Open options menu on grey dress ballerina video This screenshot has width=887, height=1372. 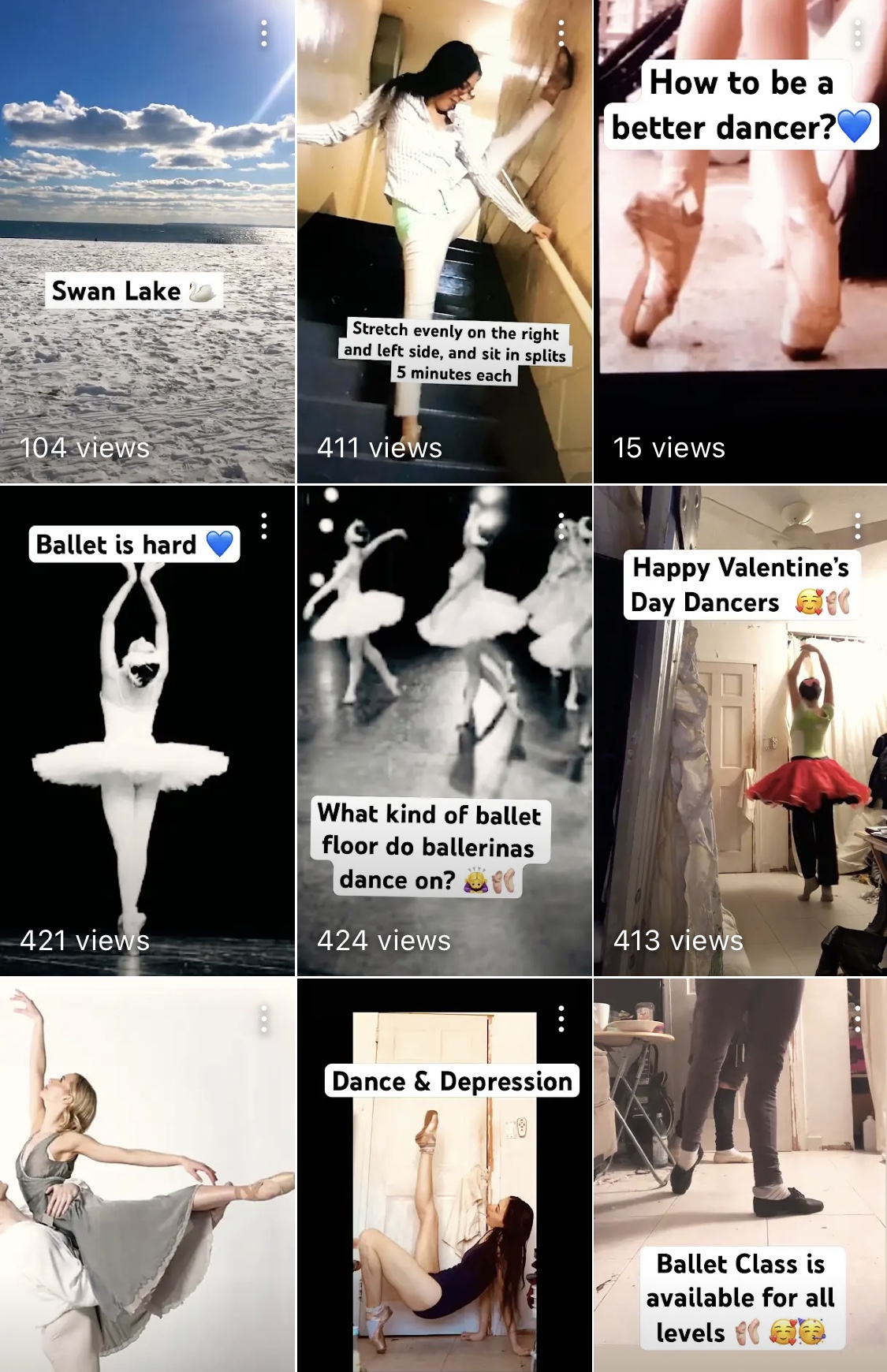coord(264,1019)
